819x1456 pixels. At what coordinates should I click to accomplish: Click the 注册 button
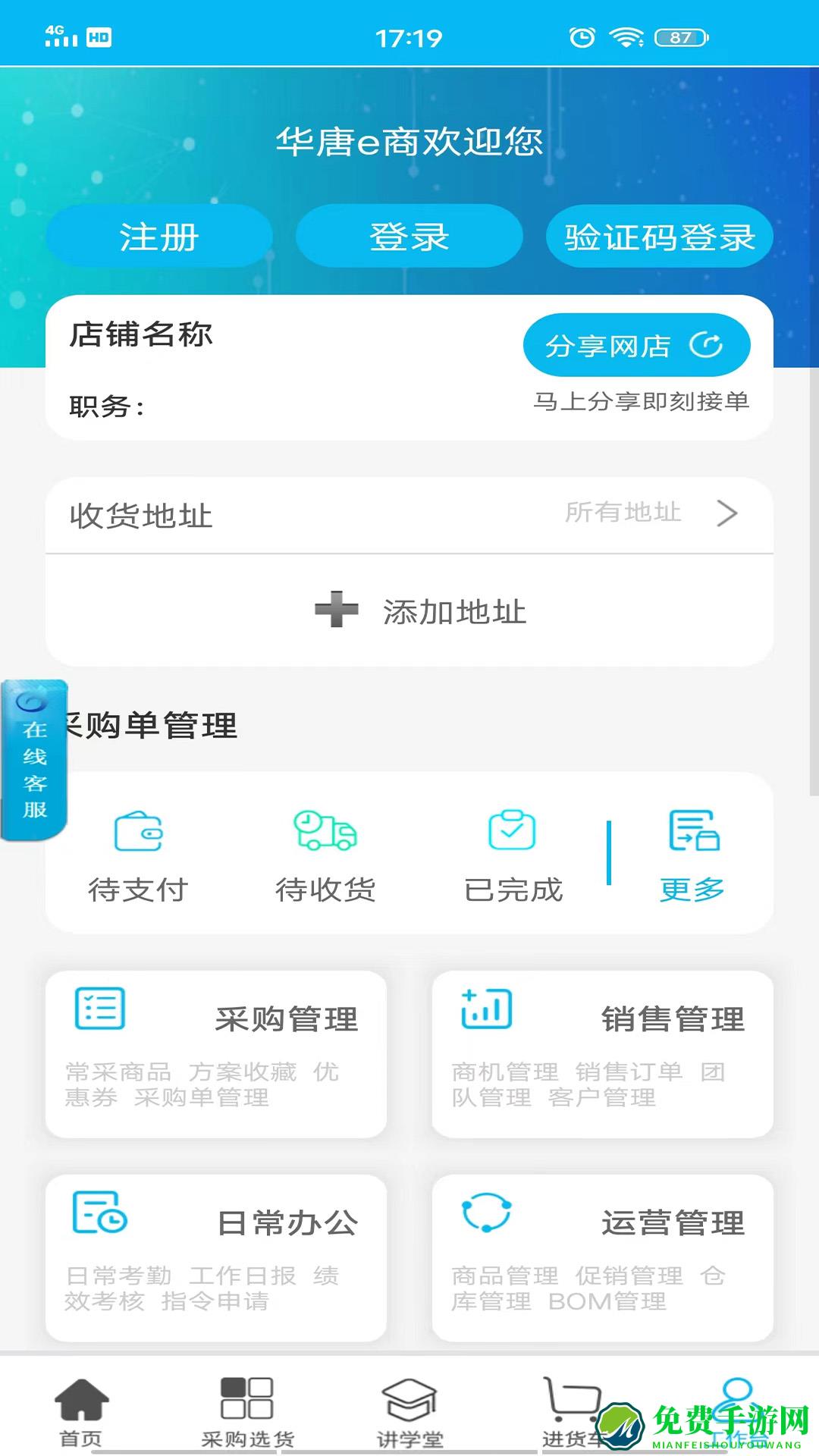(x=159, y=237)
